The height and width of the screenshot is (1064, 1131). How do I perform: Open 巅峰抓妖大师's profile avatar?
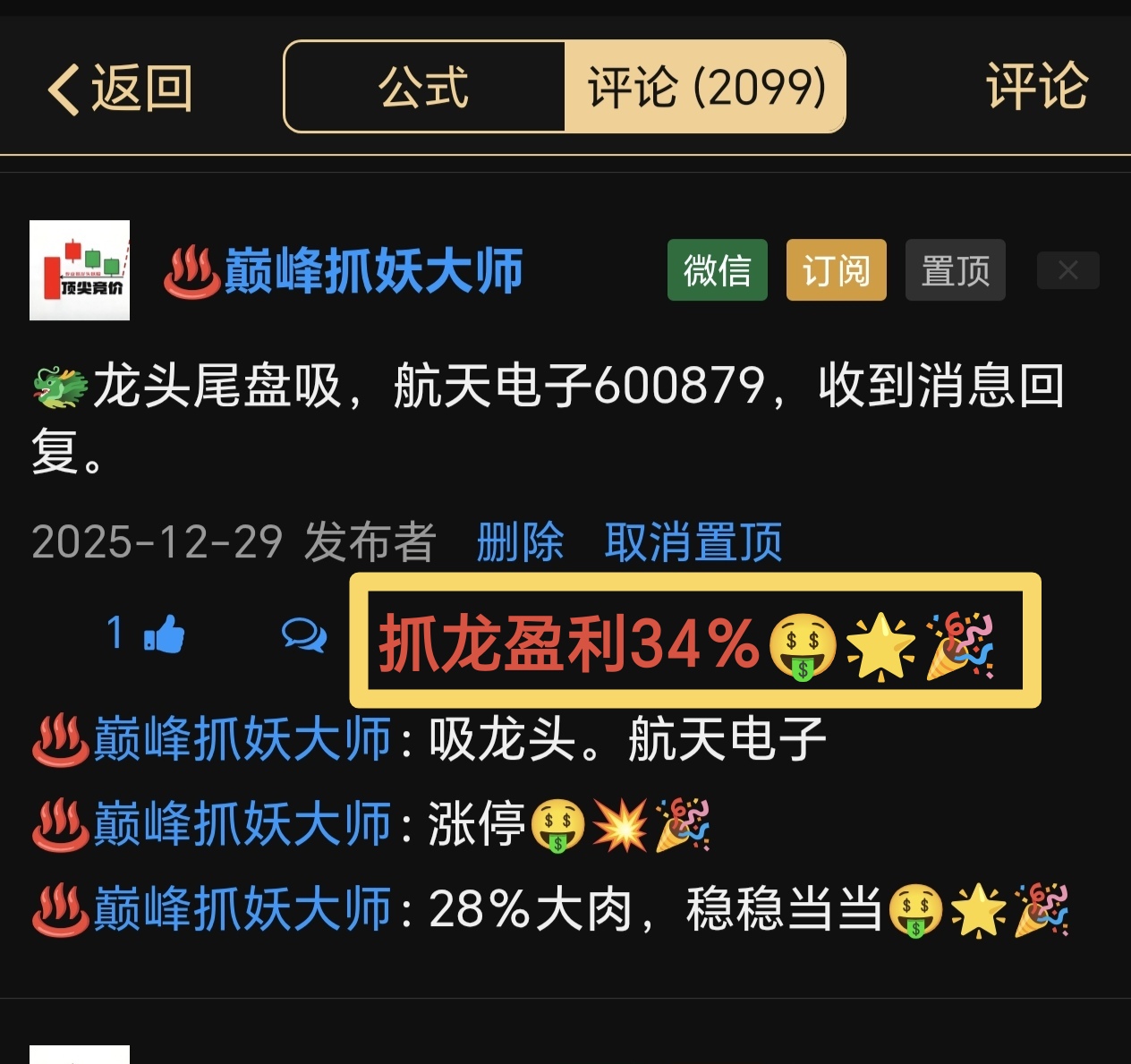(80, 270)
